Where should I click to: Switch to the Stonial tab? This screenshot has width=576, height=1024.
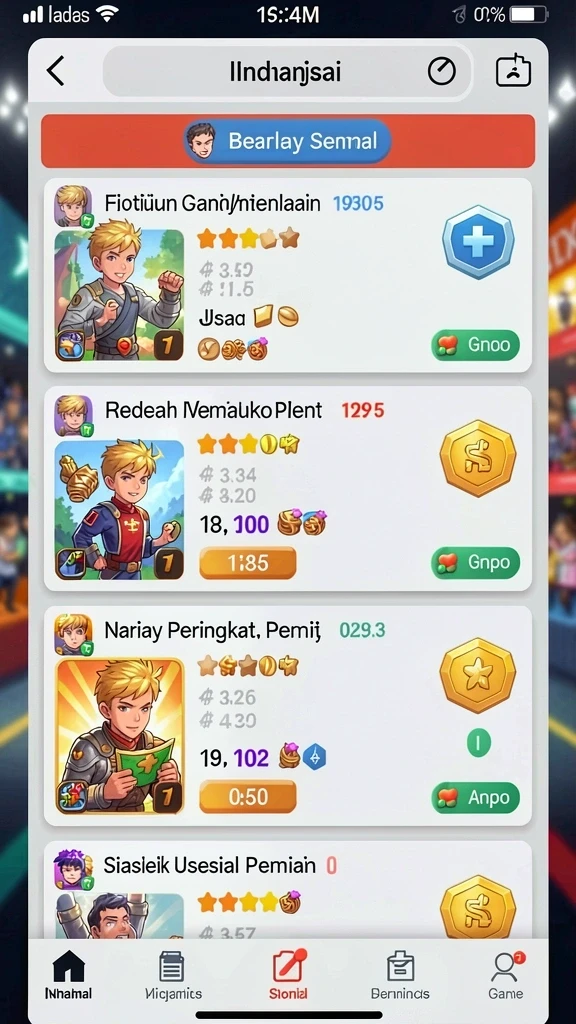(x=288, y=975)
